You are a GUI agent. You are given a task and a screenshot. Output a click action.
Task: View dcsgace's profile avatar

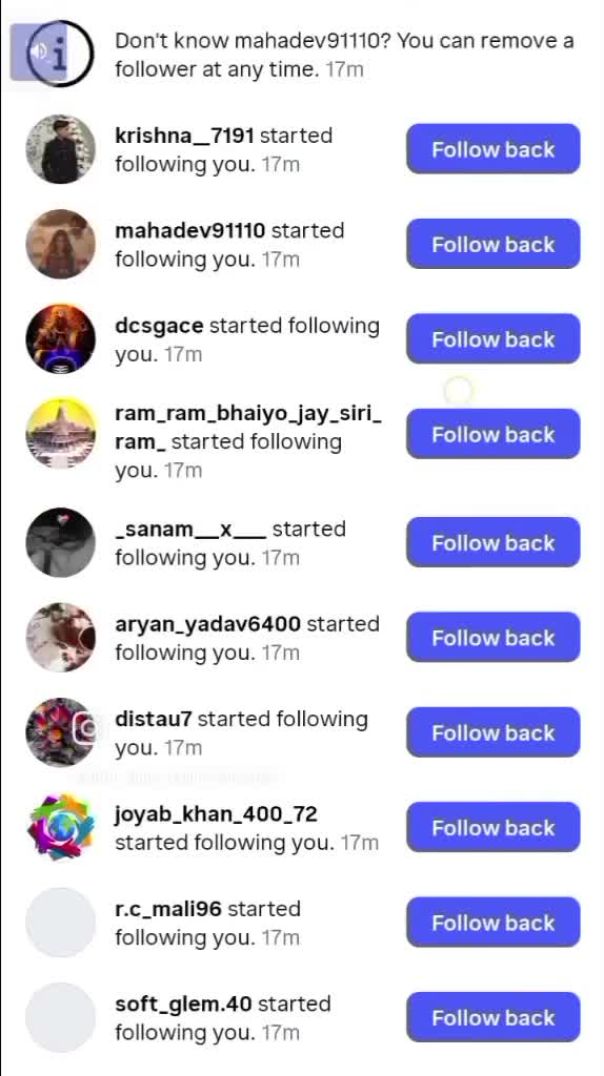60,339
